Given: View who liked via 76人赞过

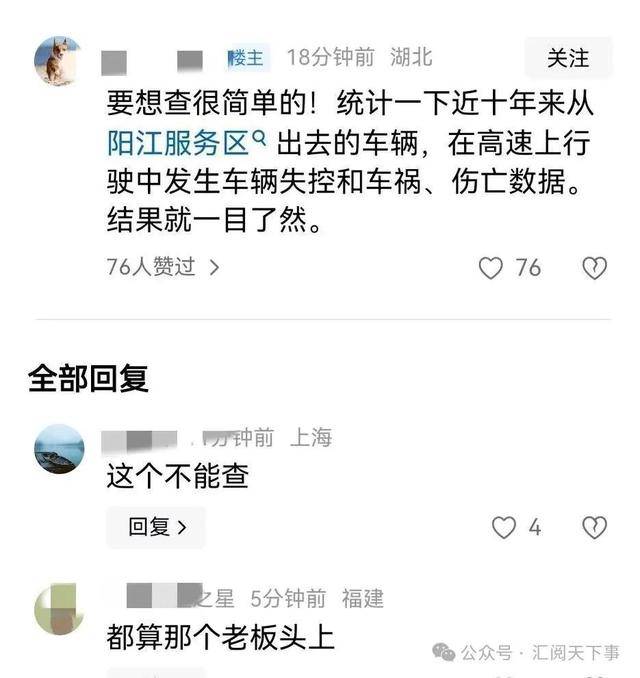Looking at the screenshot, I should [x=162, y=267].
